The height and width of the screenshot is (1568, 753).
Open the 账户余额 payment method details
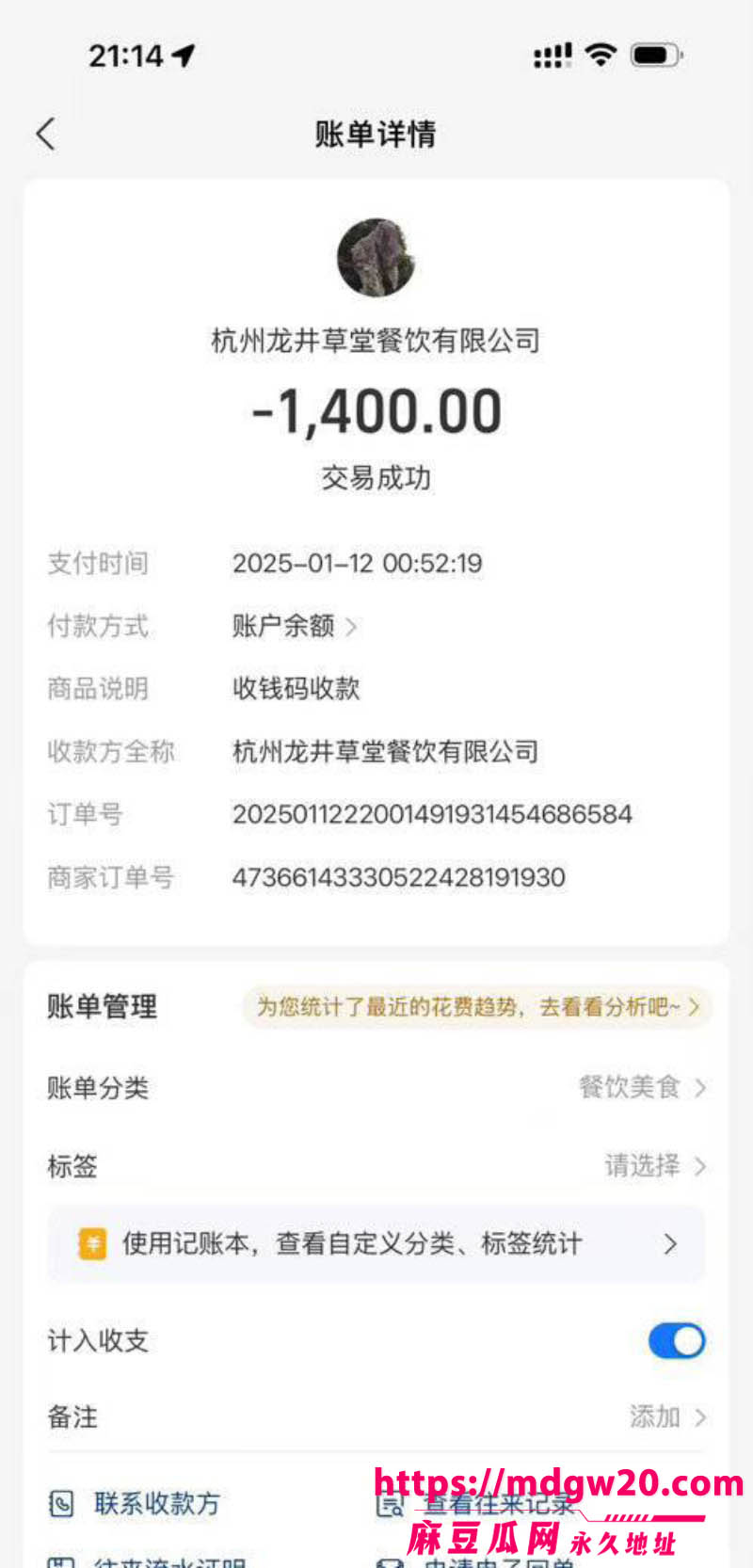point(294,626)
